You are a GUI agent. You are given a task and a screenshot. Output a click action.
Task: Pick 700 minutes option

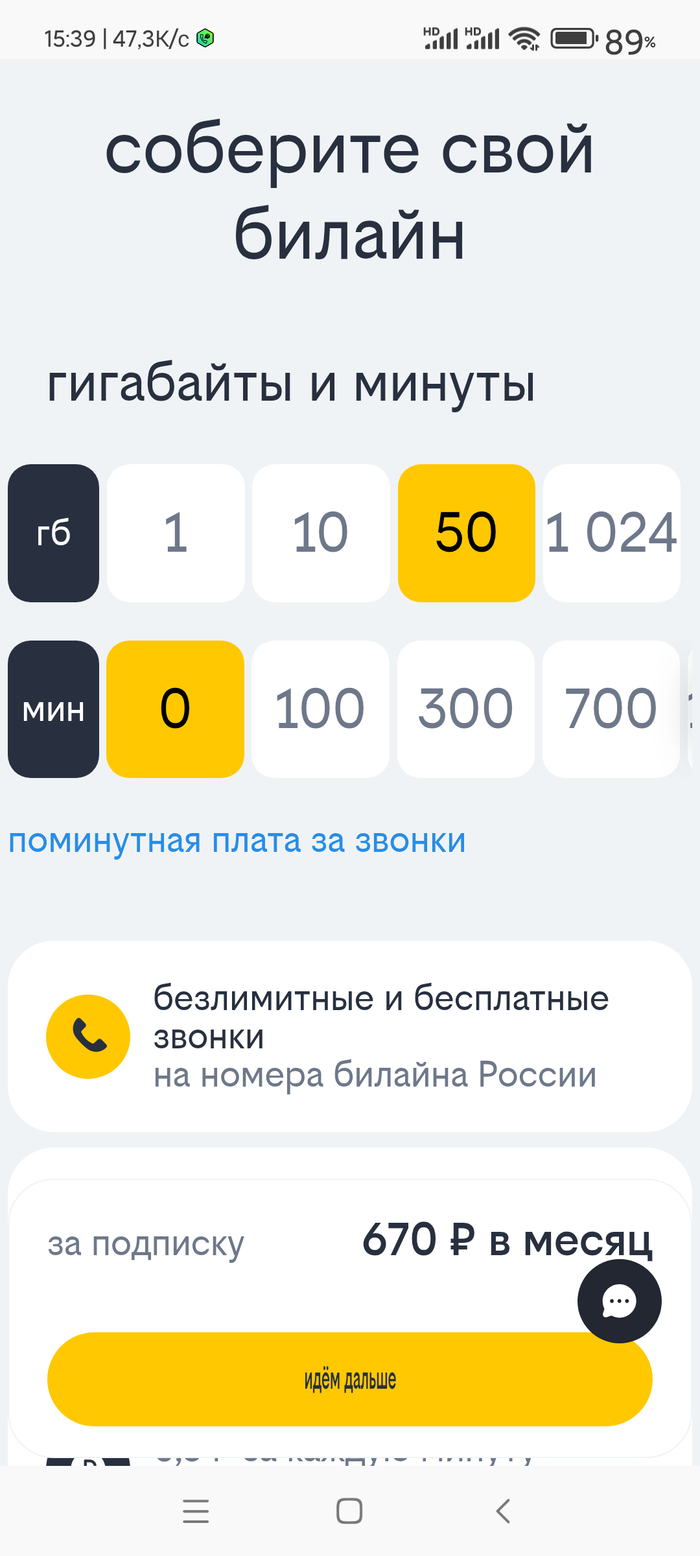(x=611, y=709)
